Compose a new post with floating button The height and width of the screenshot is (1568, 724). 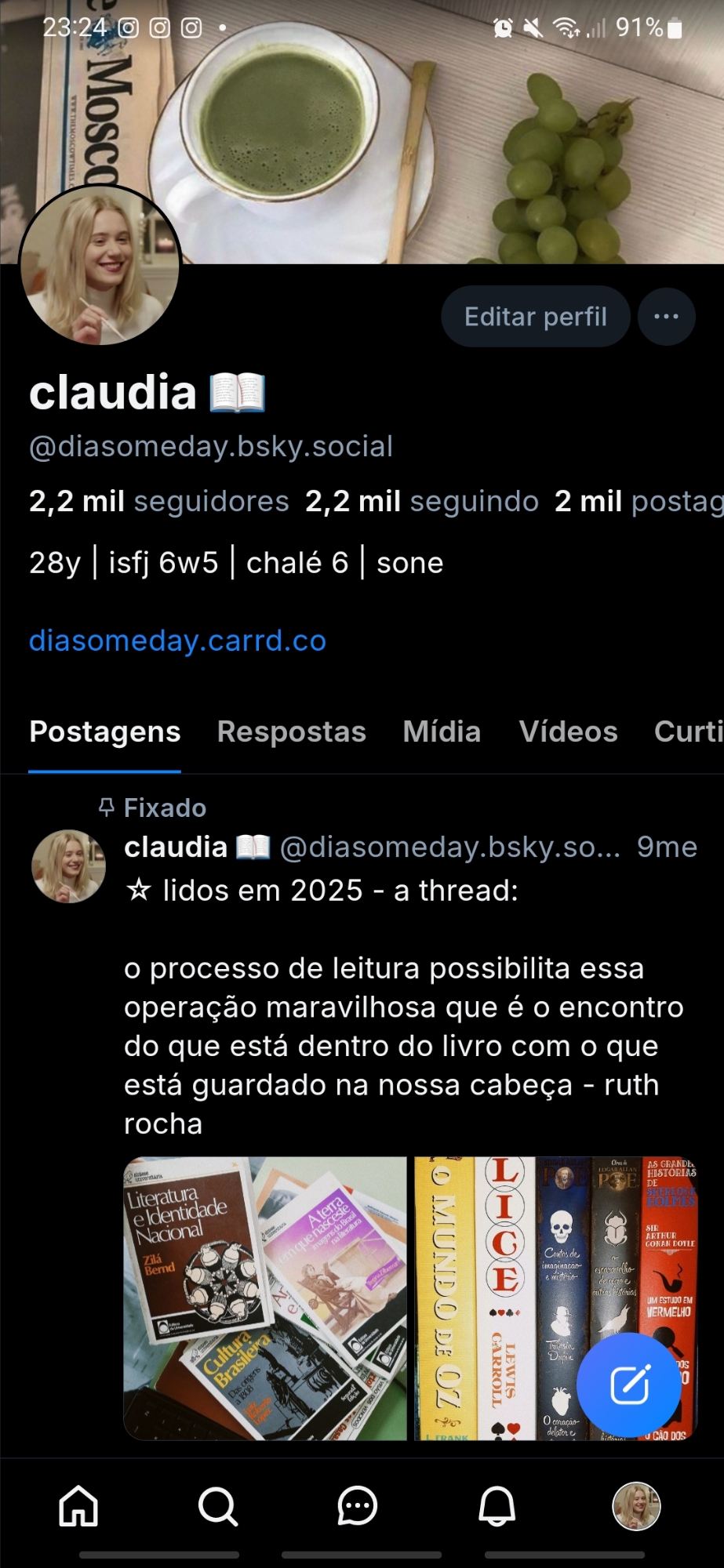(x=629, y=1385)
